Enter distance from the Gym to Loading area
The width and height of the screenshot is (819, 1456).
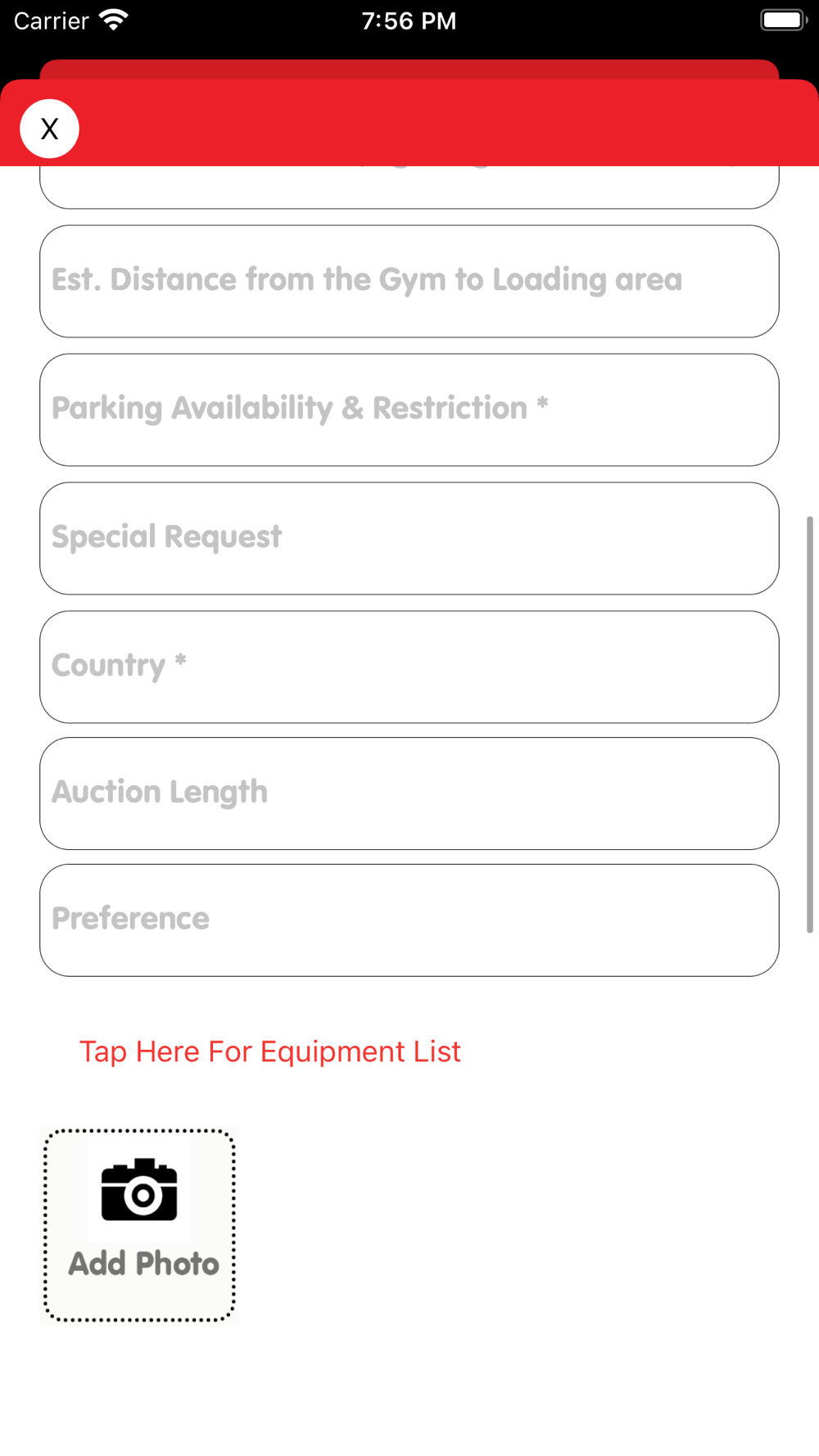click(409, 281)
